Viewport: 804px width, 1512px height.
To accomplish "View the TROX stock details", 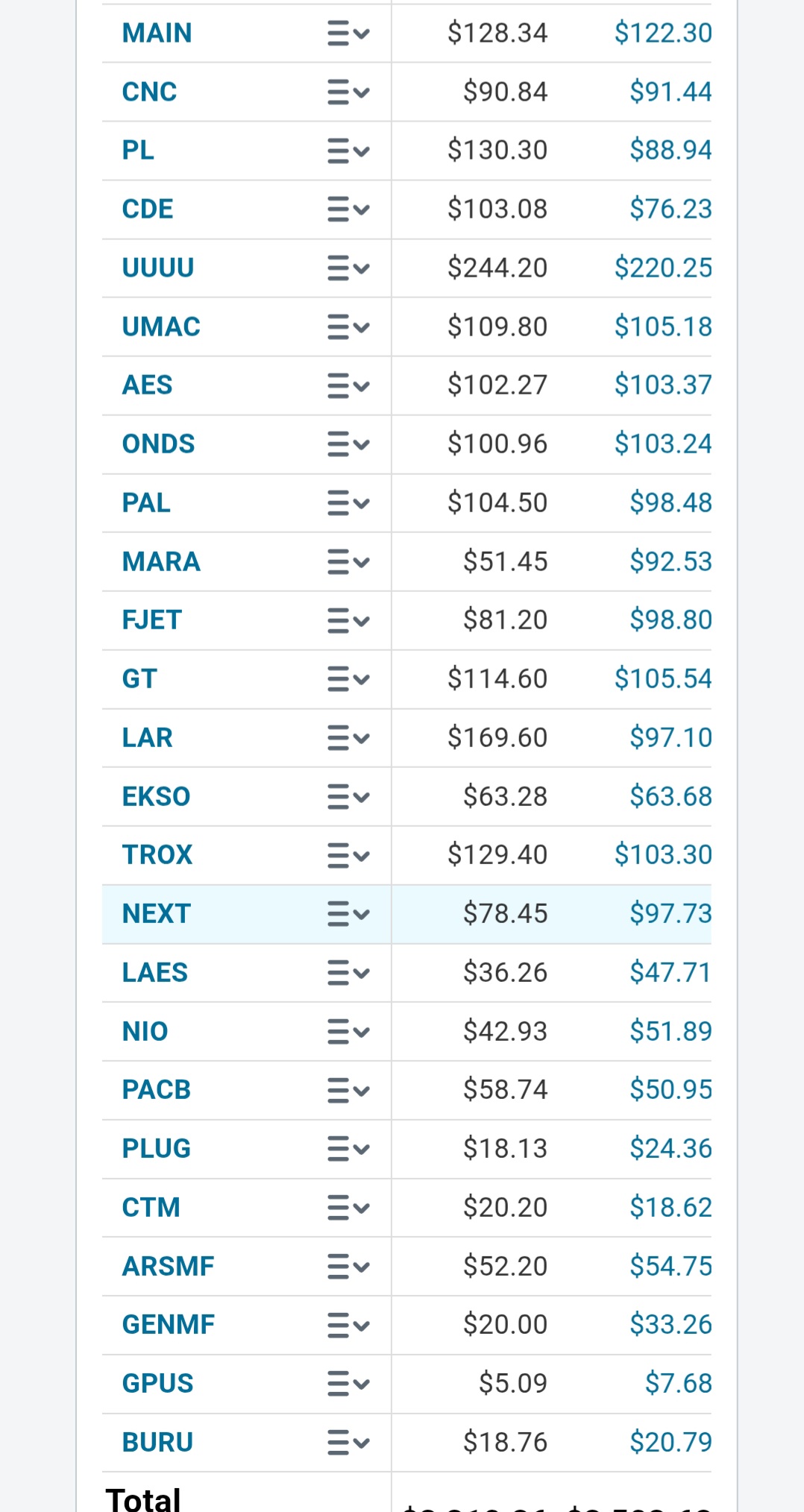I will pyautogui.click(x=157, y=855).
